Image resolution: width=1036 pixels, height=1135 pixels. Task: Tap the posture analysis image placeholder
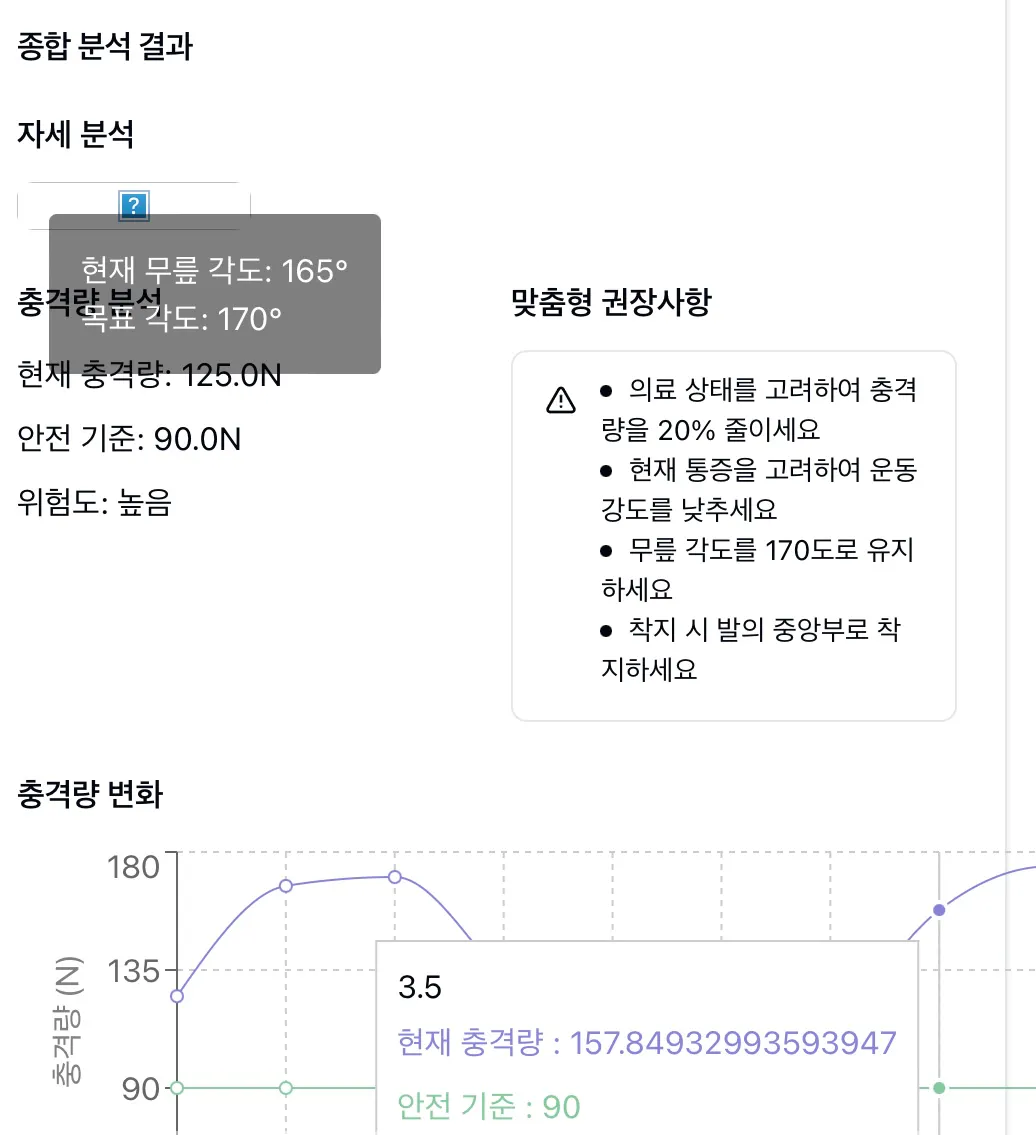(x=133, y=206)
